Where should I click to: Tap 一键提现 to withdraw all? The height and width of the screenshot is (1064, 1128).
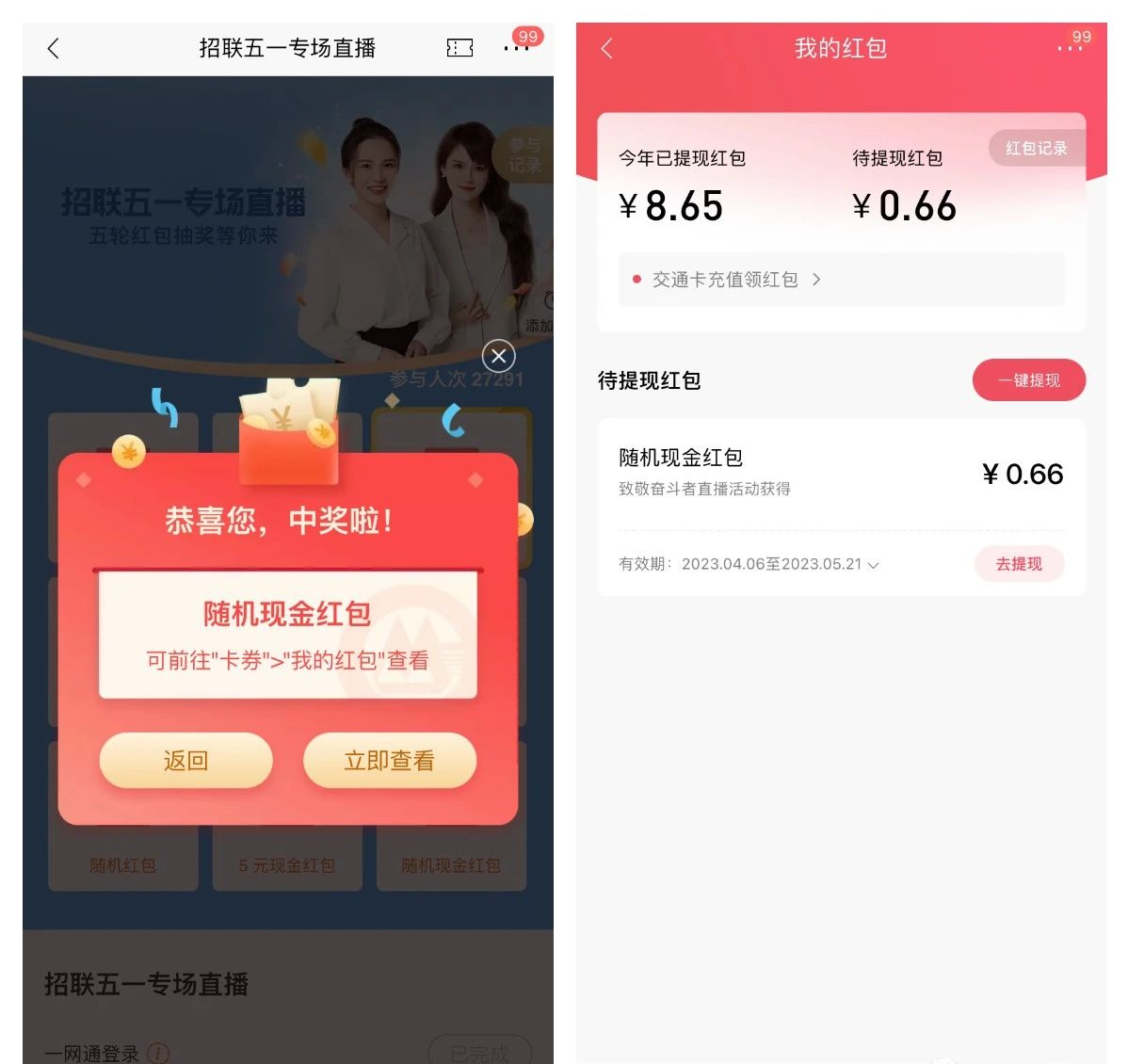pyautogui.click(x=1028, y=380)
